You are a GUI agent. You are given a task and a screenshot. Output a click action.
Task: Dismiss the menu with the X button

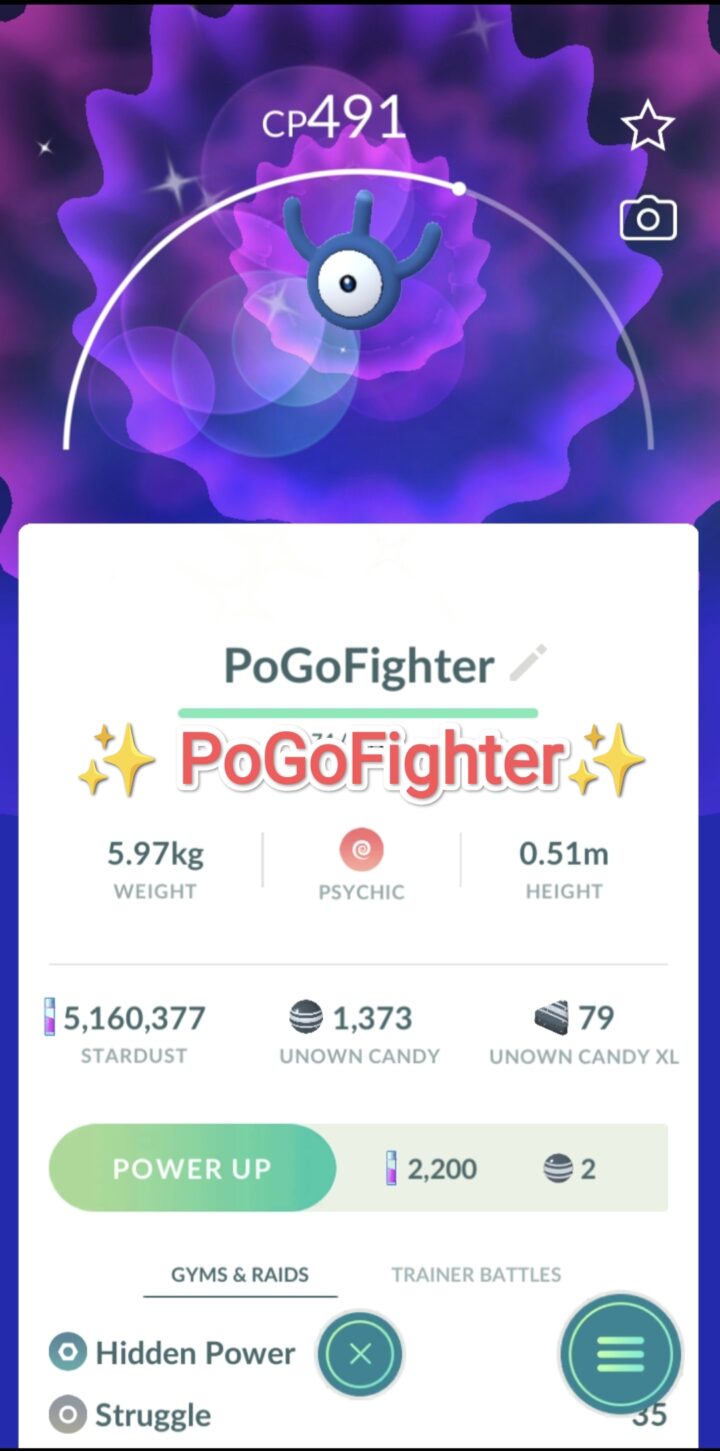coord(360,1354)
